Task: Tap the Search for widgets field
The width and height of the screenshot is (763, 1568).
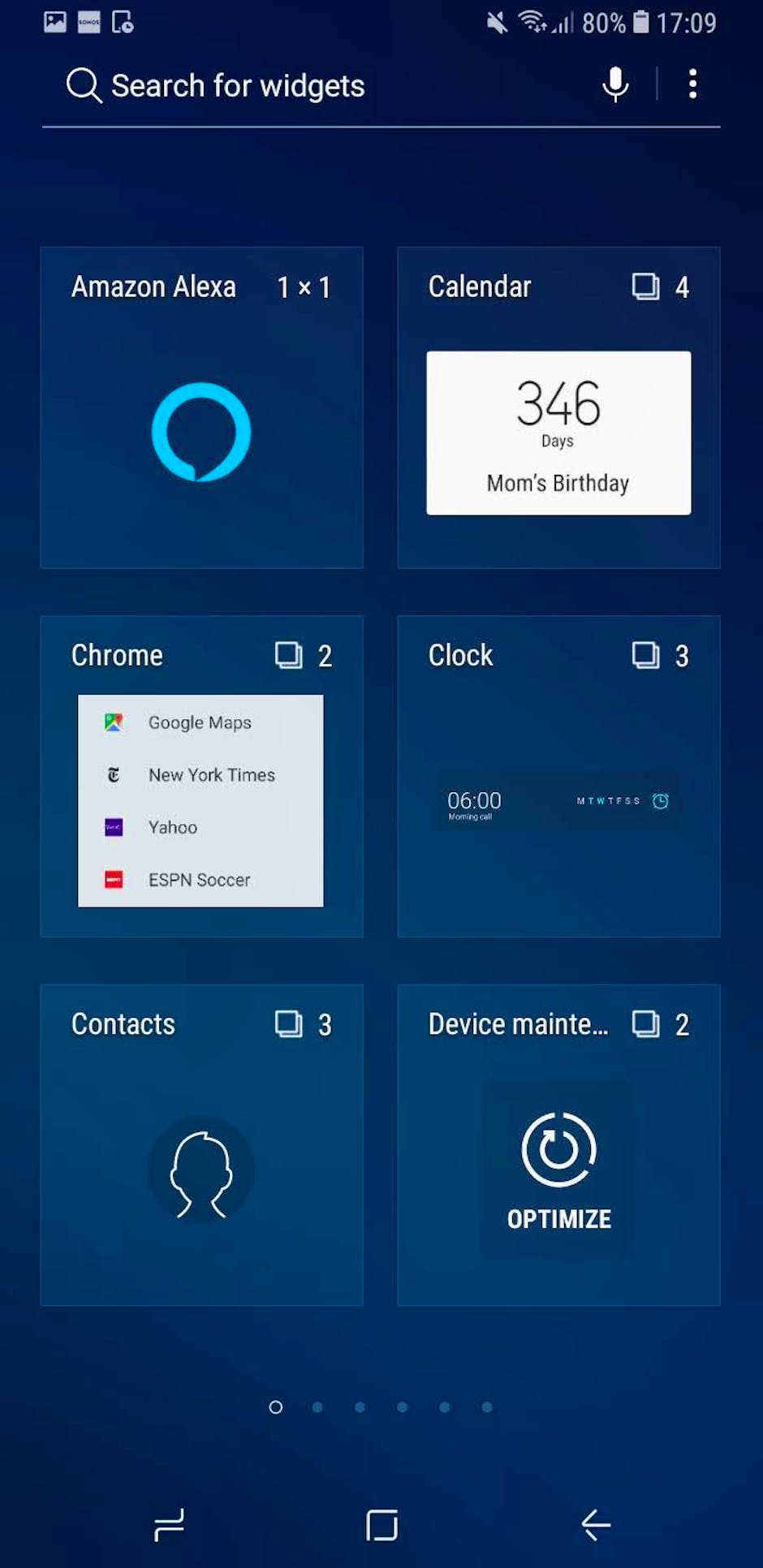Action: tap(325, 85)
